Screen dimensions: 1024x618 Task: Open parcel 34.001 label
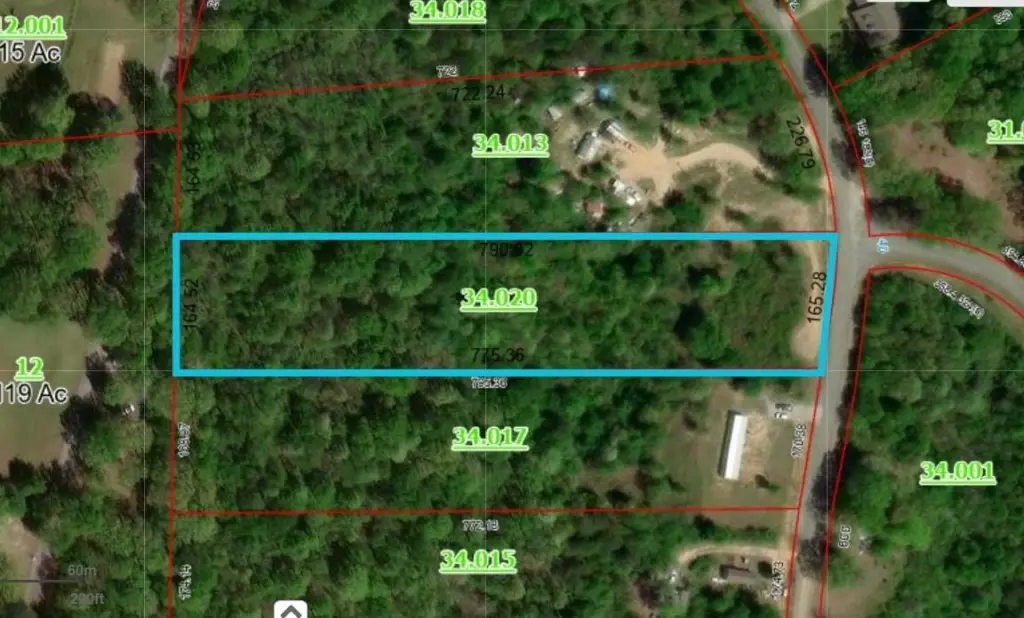coord(957,472)
